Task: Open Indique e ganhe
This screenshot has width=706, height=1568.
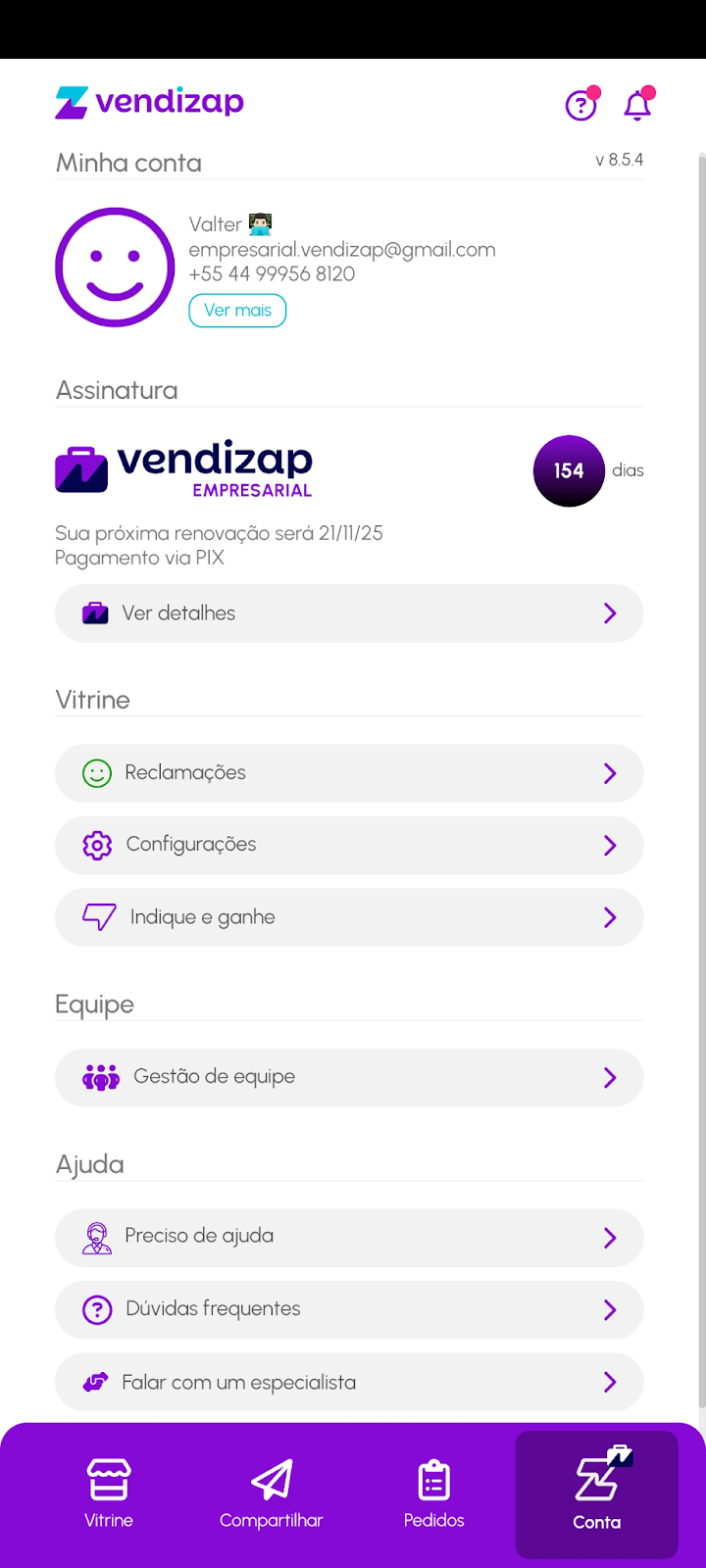Action: (349, 917)
